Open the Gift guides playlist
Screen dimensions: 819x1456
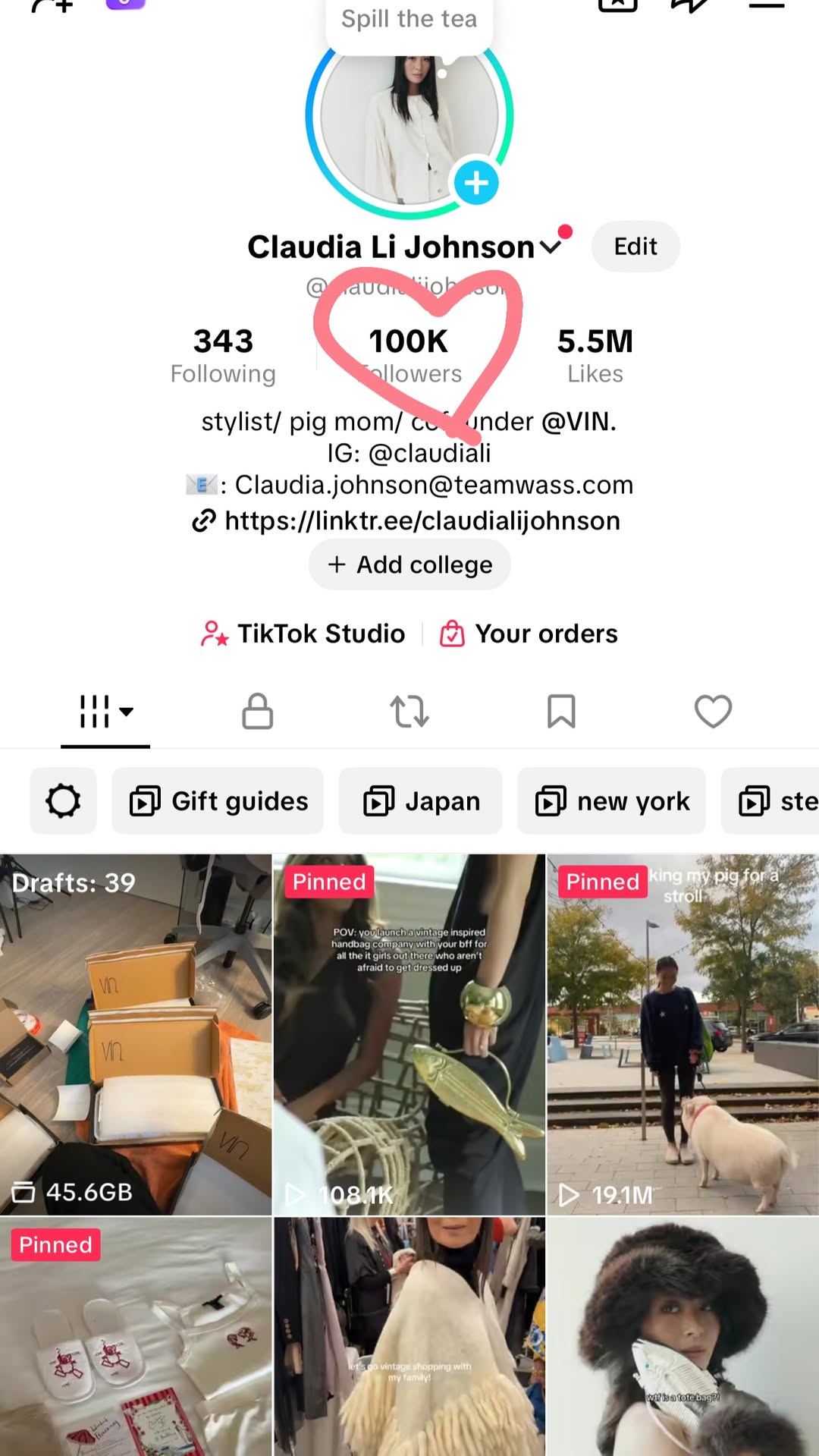pyautogui.click(x=218, y=800)
